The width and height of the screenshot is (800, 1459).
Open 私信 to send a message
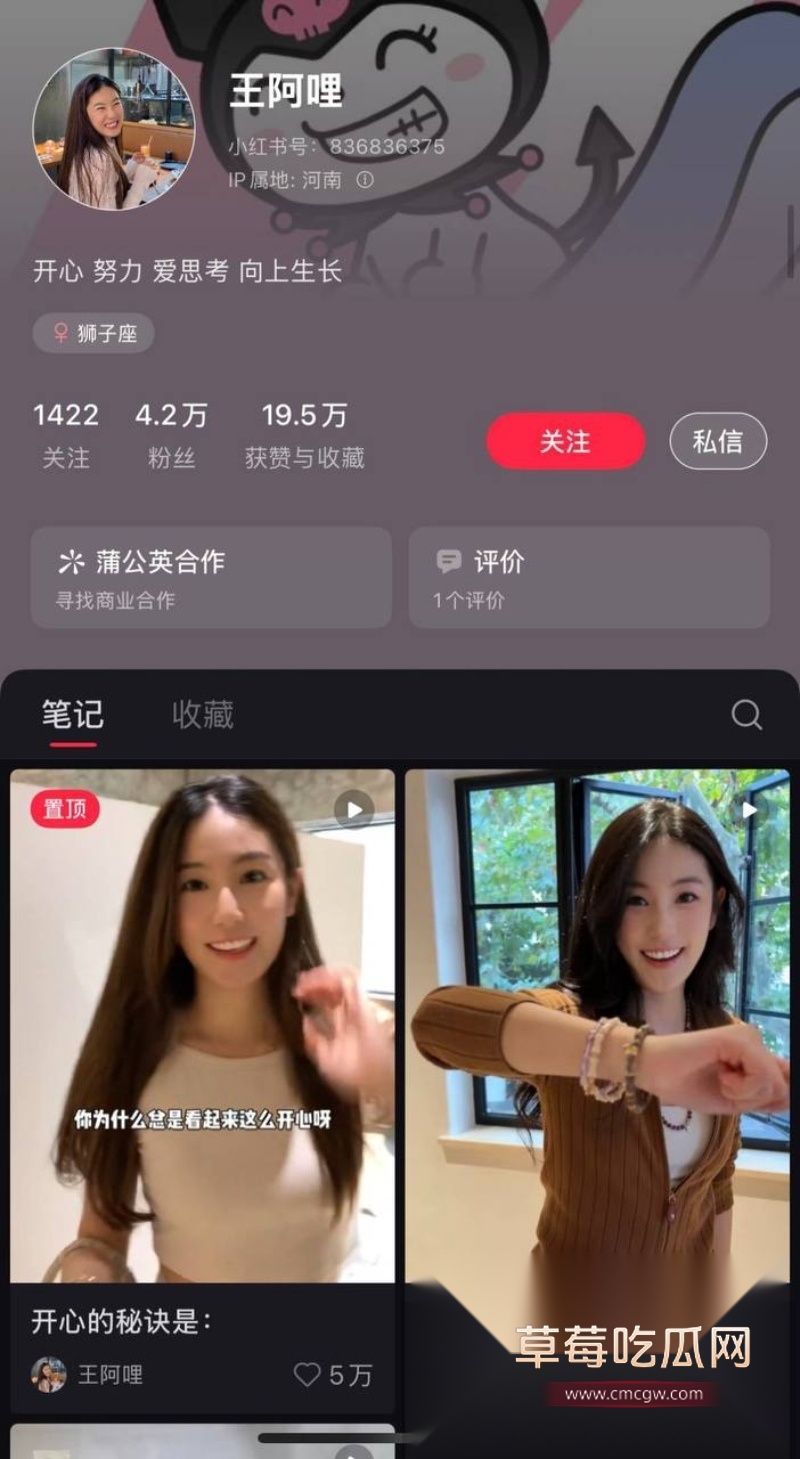718,440
